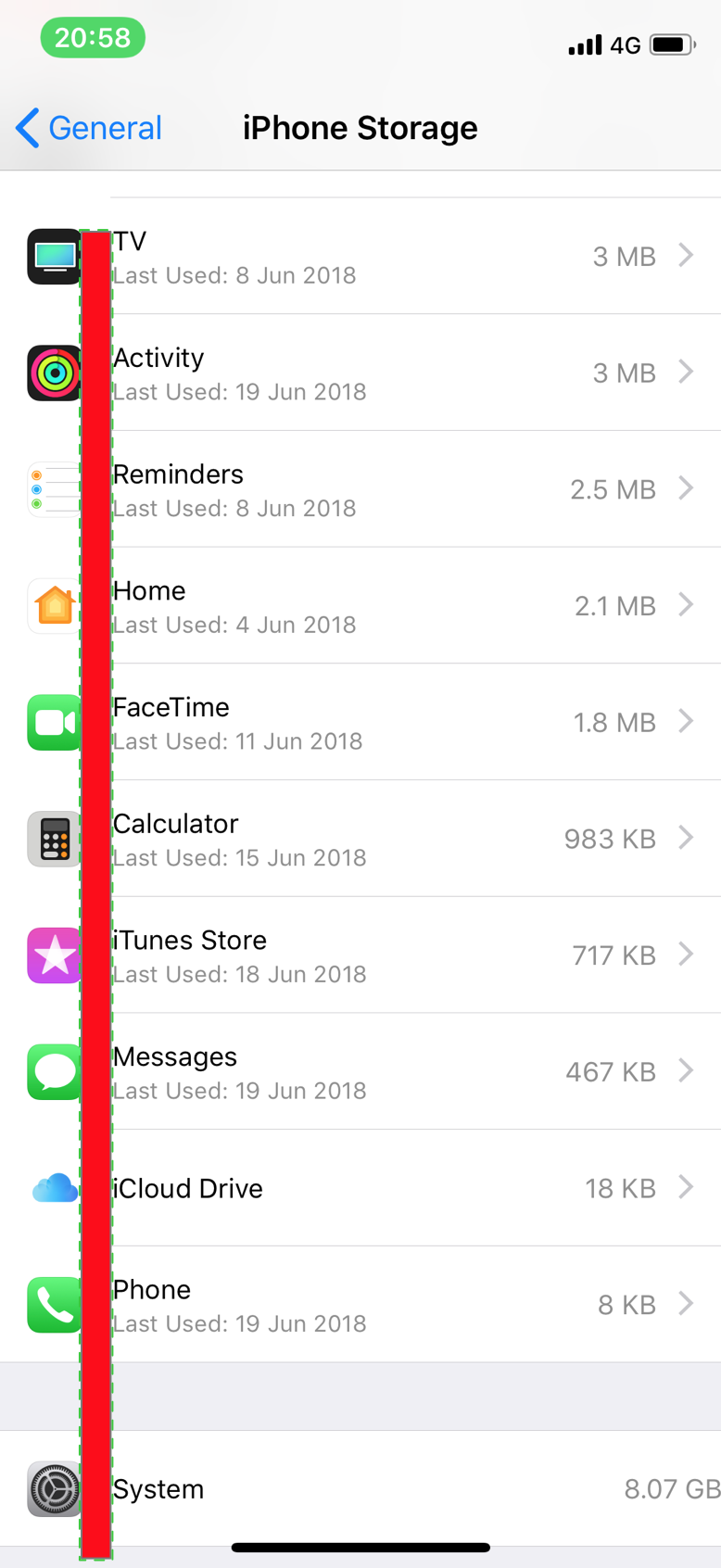Select the iCloud Drive row
The height and width of the screenshot is (1568, 721).
click(371, 1188)
